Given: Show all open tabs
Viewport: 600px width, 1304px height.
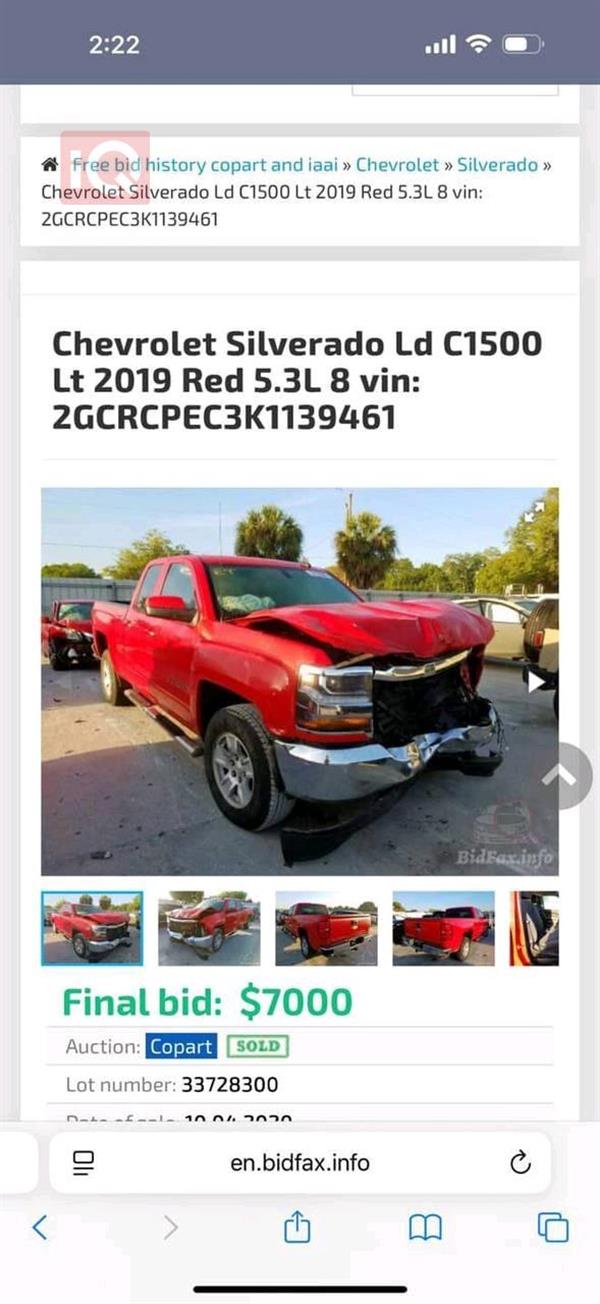Looking at the screenshot, I should (x=552, y=1227).
